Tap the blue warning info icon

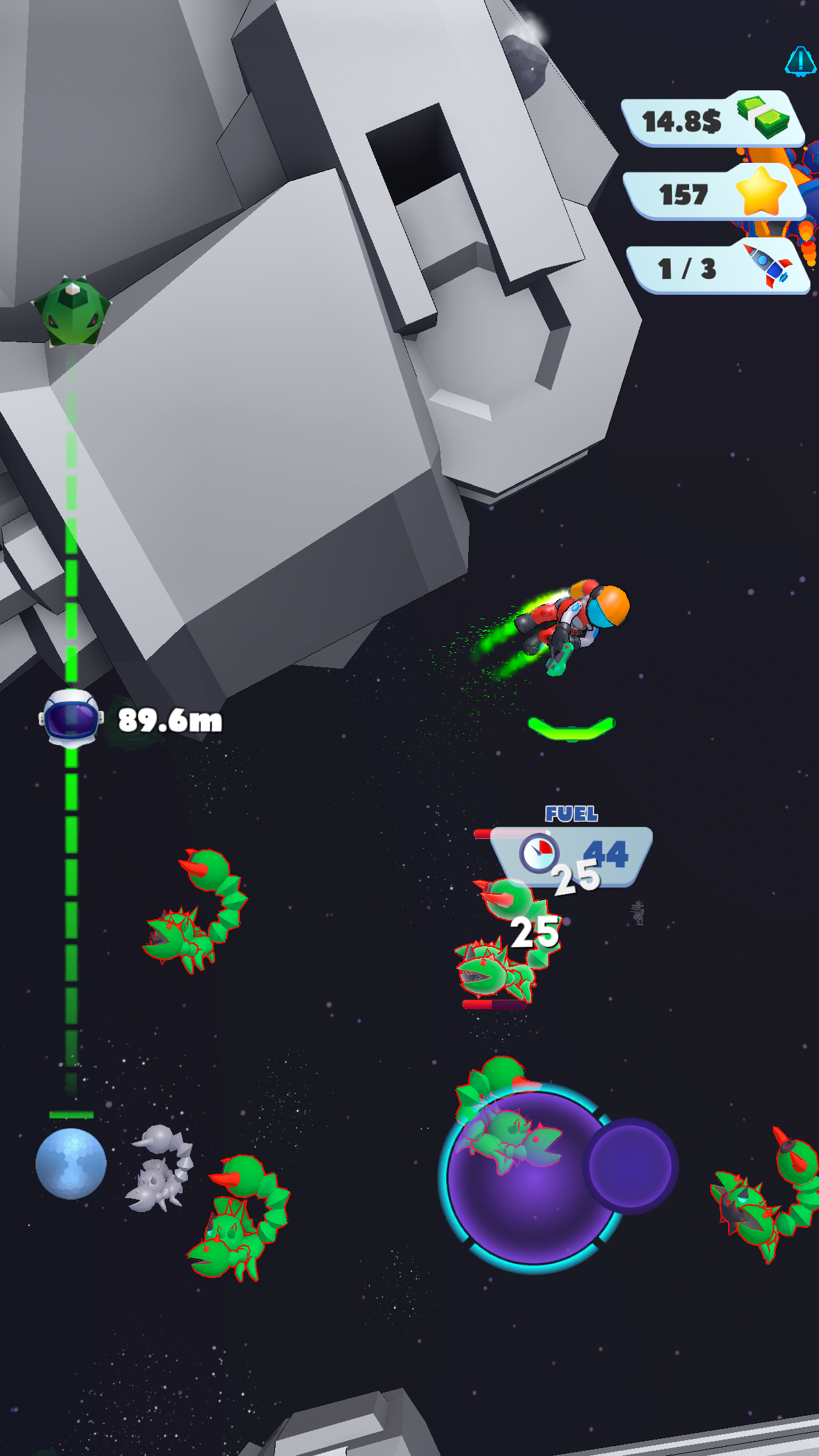(x=801, y=61)
